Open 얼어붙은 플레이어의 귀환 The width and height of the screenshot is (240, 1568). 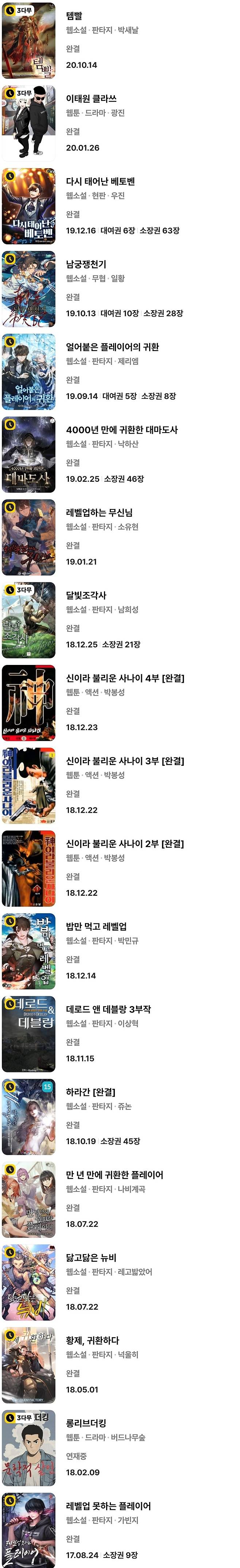[x=113, y=347]
